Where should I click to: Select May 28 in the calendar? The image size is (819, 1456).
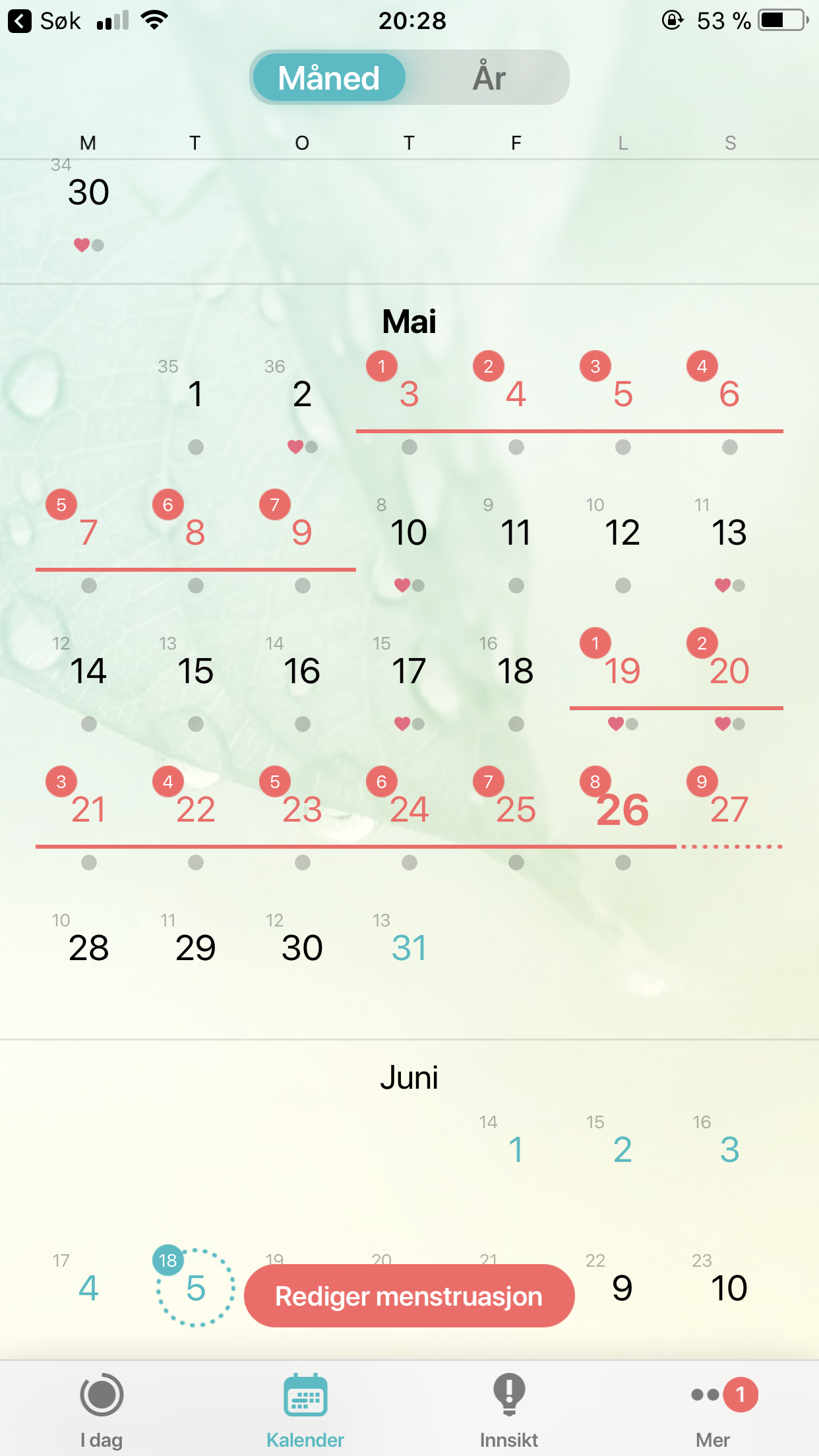tap(88, 948)
